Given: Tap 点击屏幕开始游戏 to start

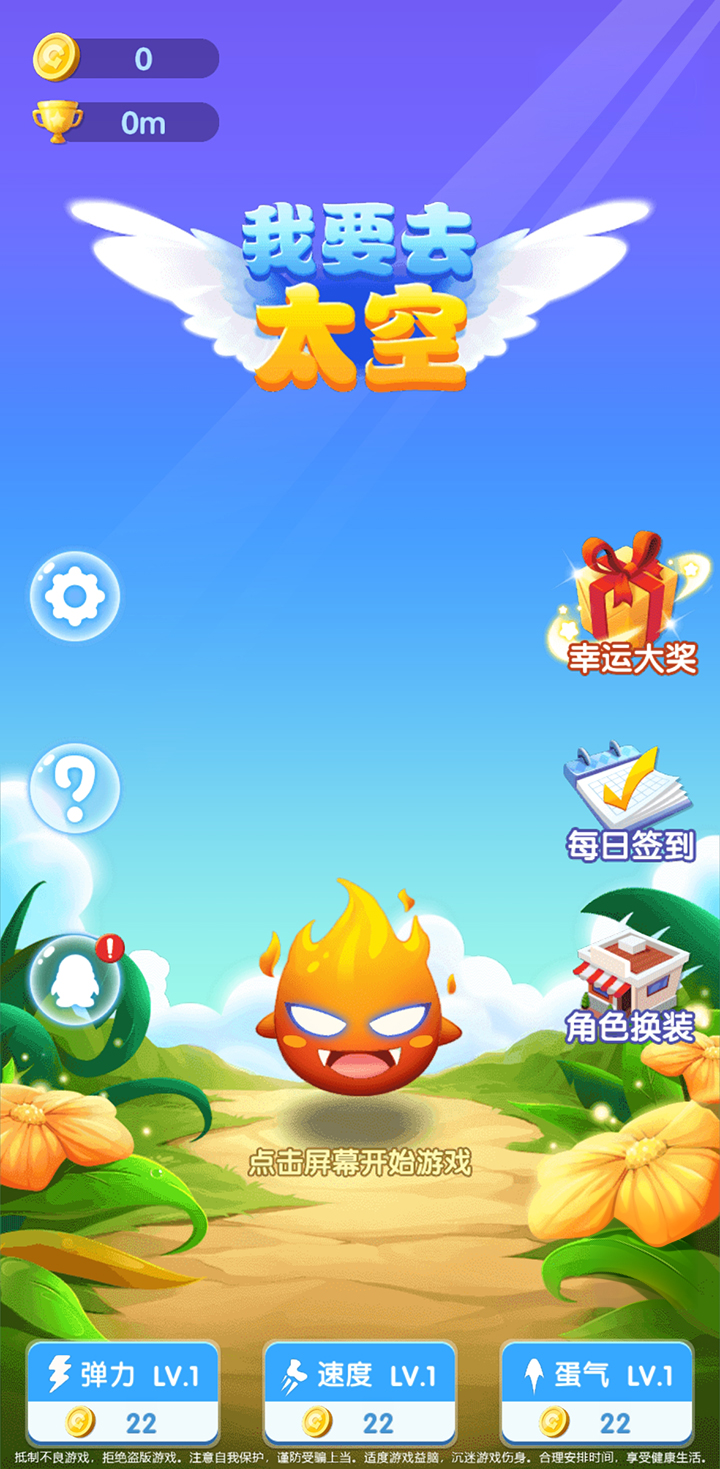Looking at the screenshot, I should (x=360, y=1160).
